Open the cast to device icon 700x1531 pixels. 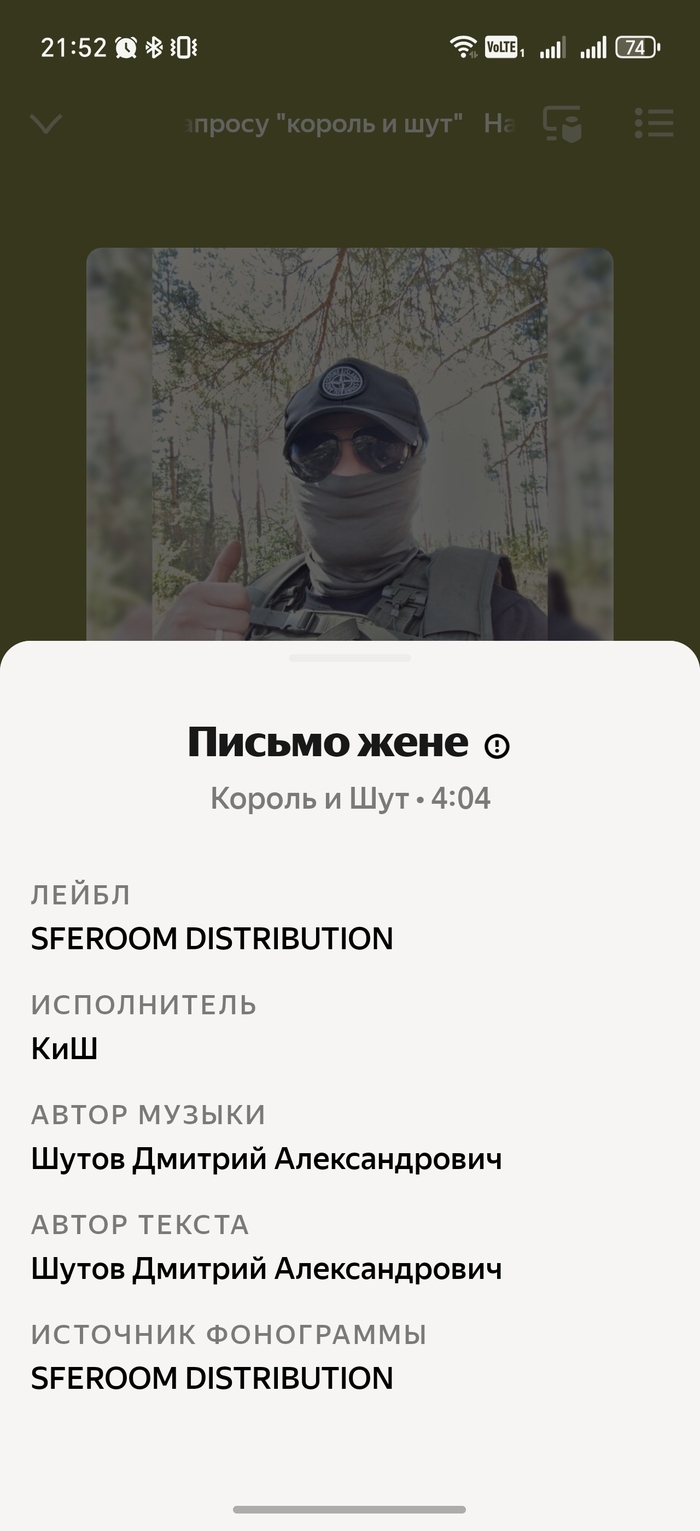(x=562, y=124)
